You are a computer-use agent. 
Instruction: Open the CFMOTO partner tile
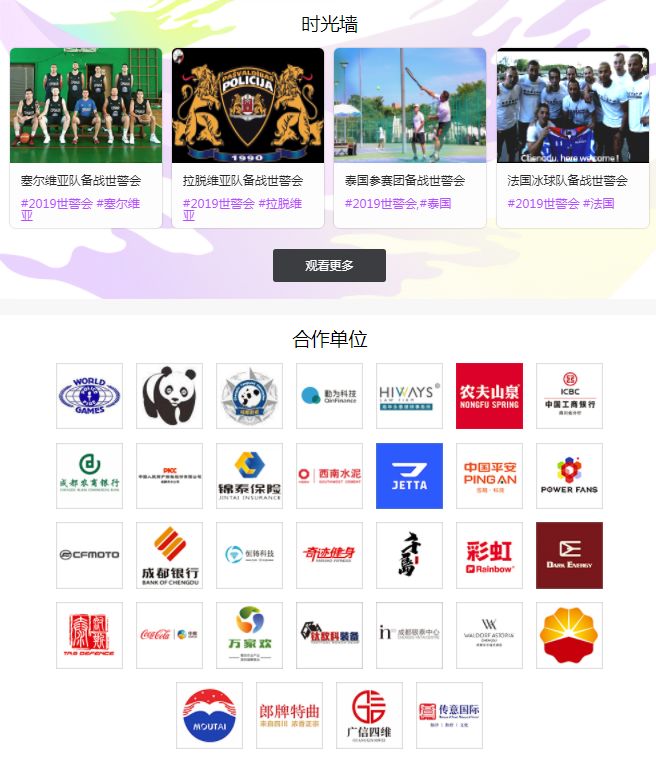click(x=89, y=555)
